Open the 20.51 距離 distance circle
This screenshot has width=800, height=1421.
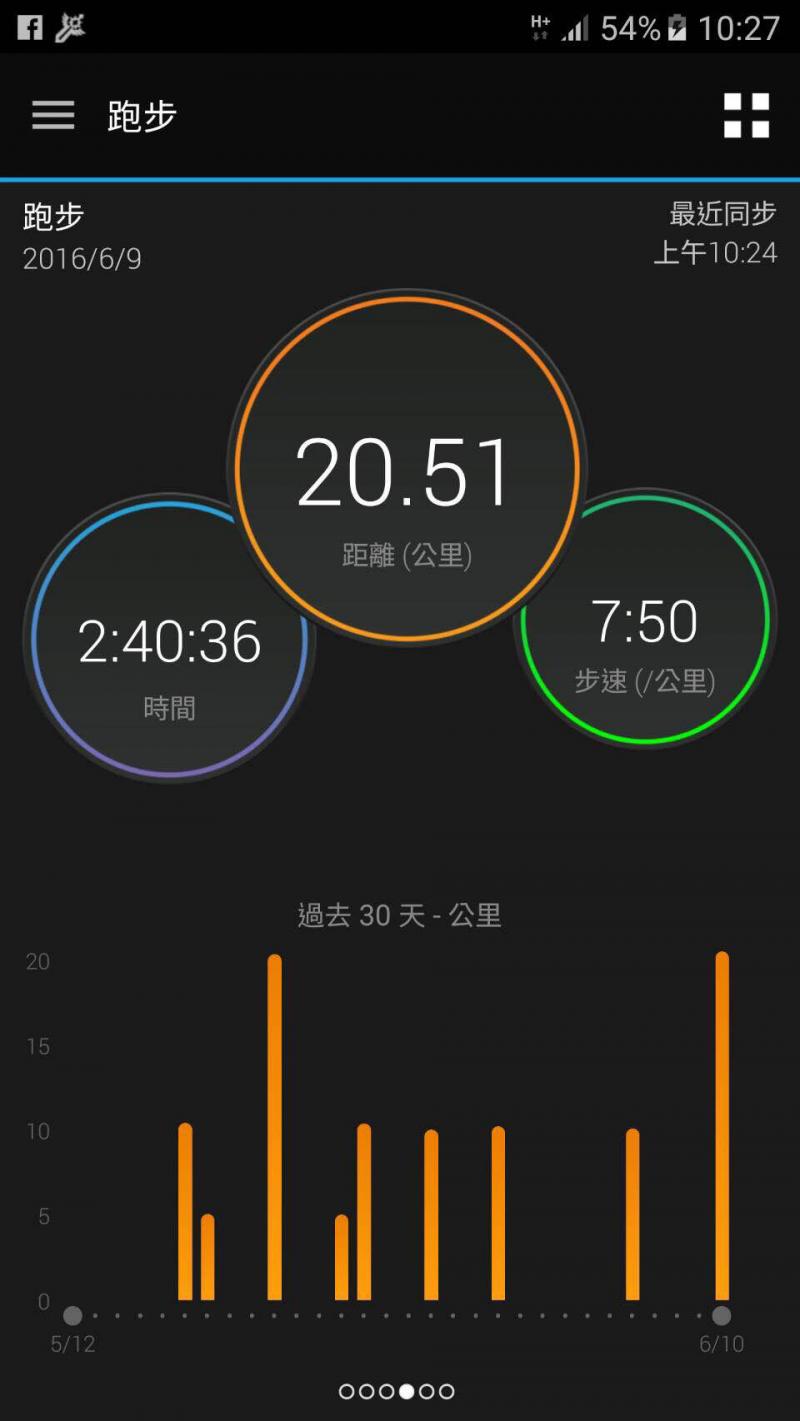[407, 470]
